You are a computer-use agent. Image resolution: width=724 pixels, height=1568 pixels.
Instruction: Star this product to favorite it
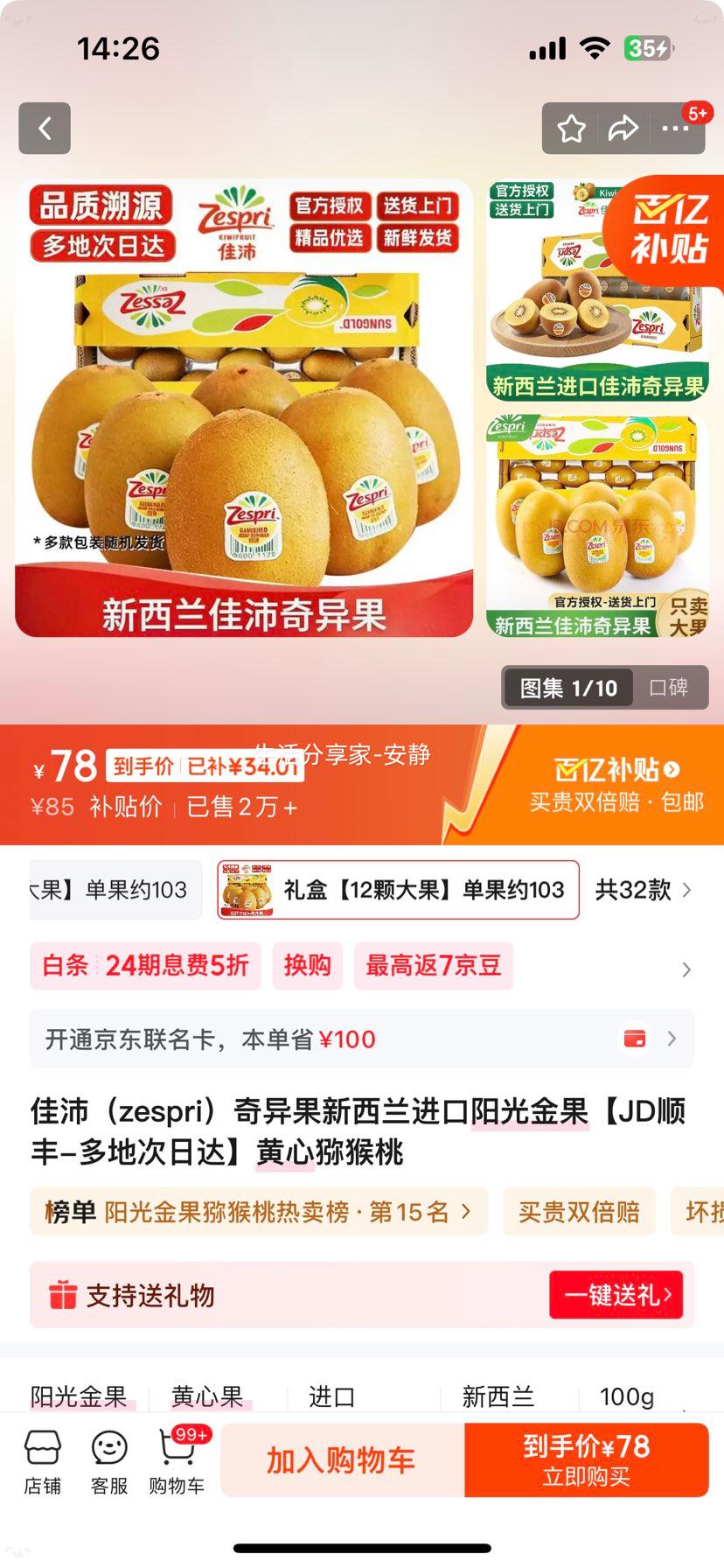click(x=571, y=128)
